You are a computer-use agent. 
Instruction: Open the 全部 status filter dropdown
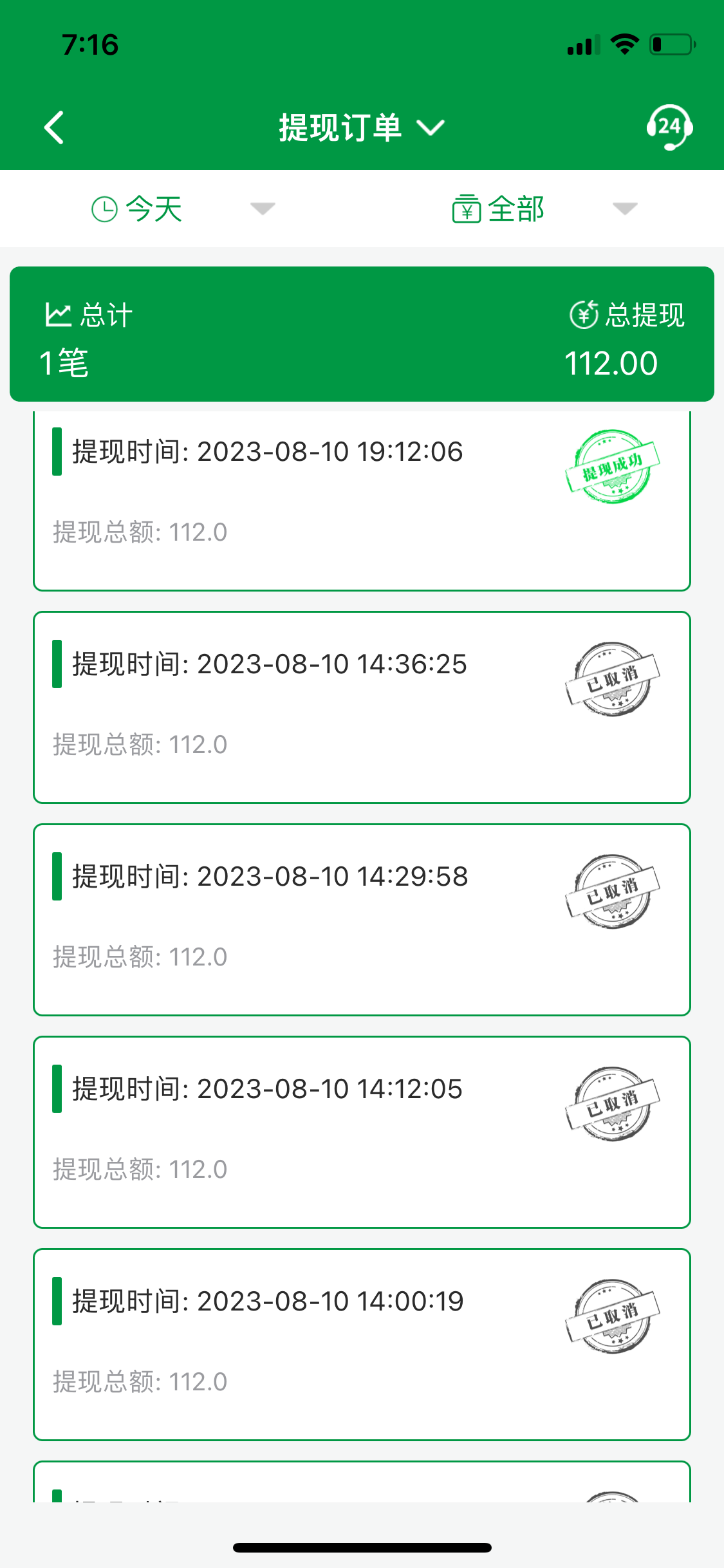544,209
